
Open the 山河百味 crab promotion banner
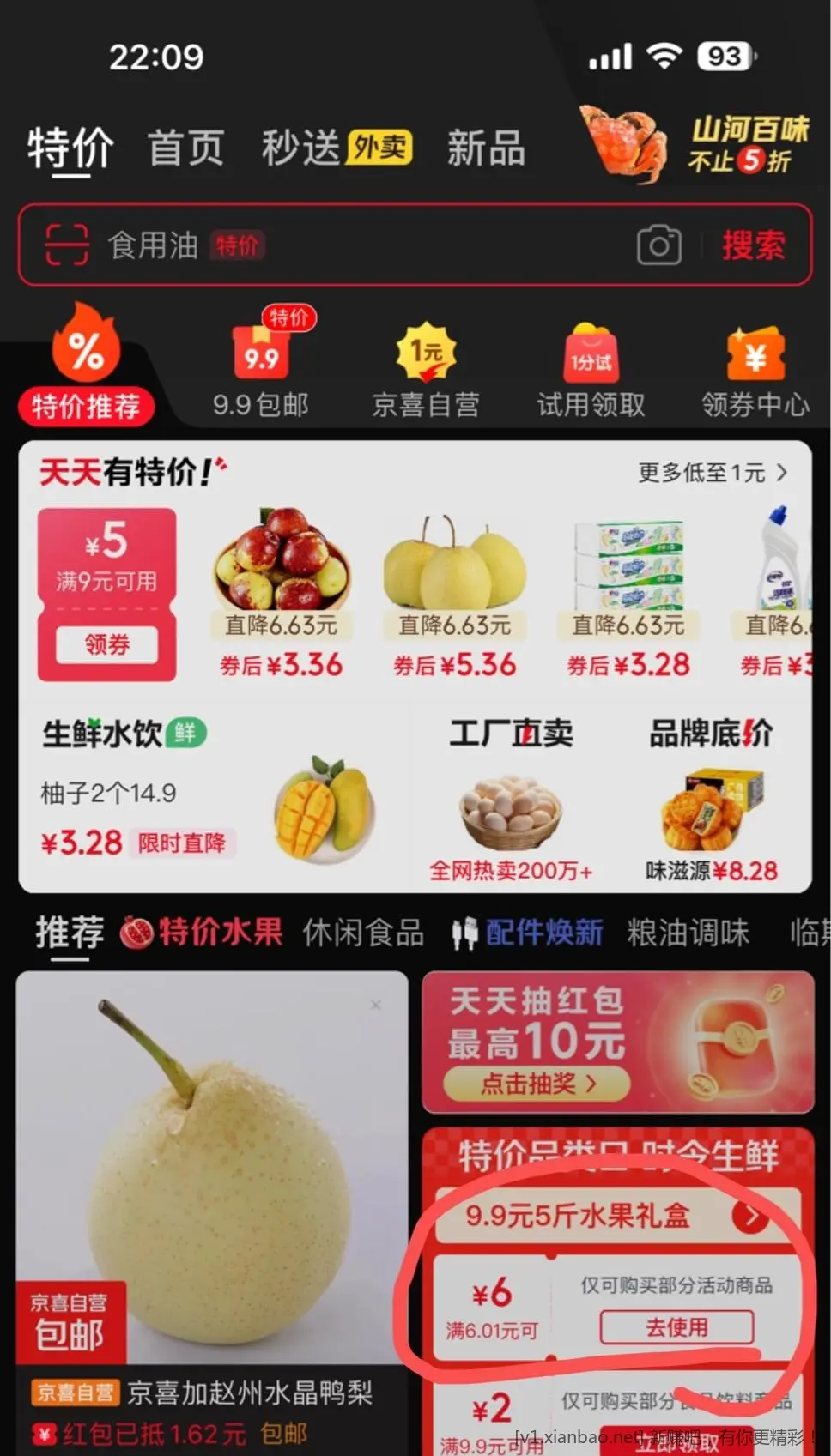tap(695, 144)
